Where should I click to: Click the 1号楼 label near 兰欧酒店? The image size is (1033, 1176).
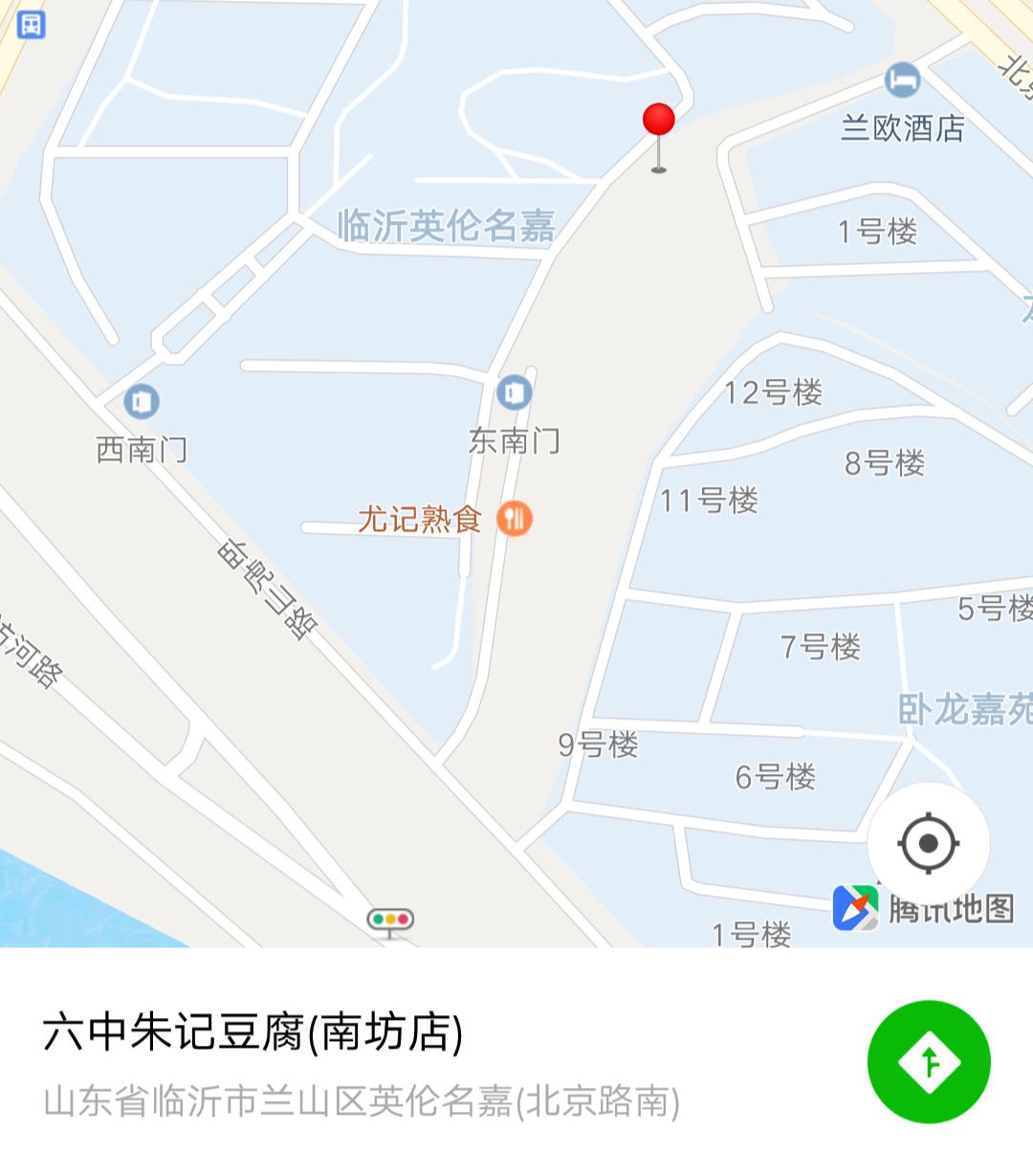coord(877,230)
